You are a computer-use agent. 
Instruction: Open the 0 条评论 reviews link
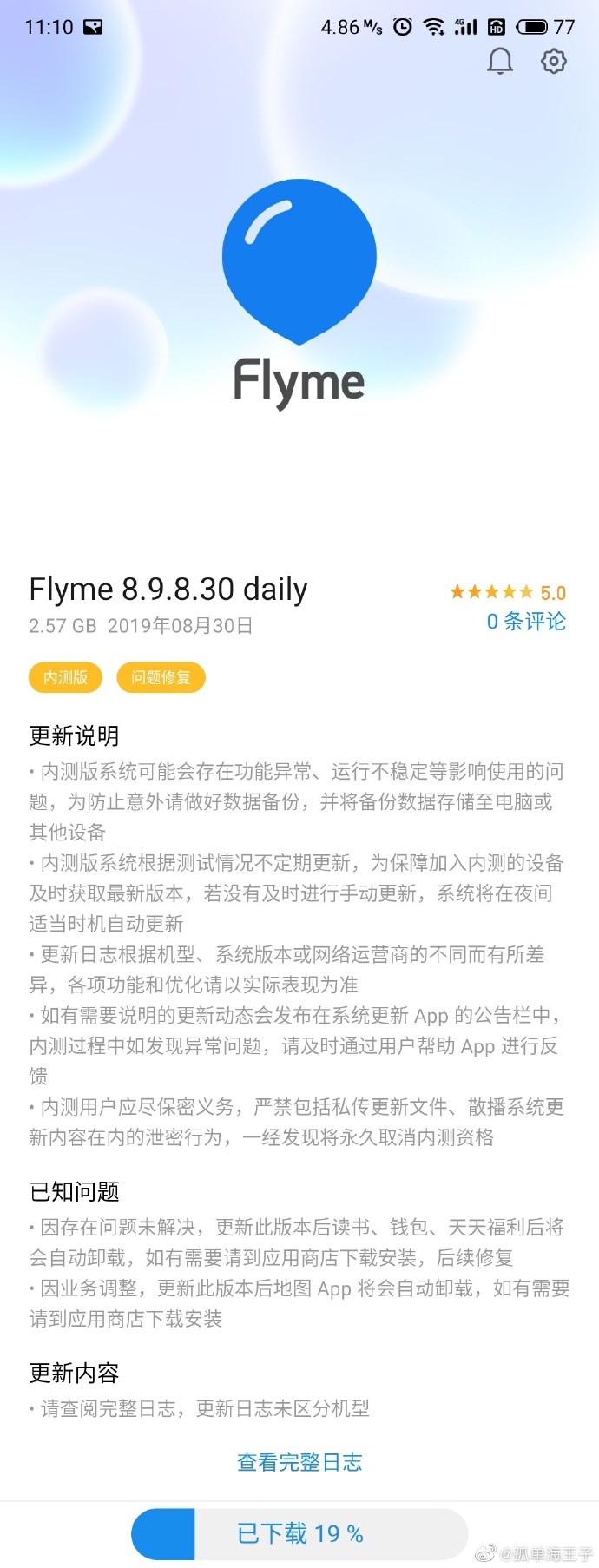526,621
